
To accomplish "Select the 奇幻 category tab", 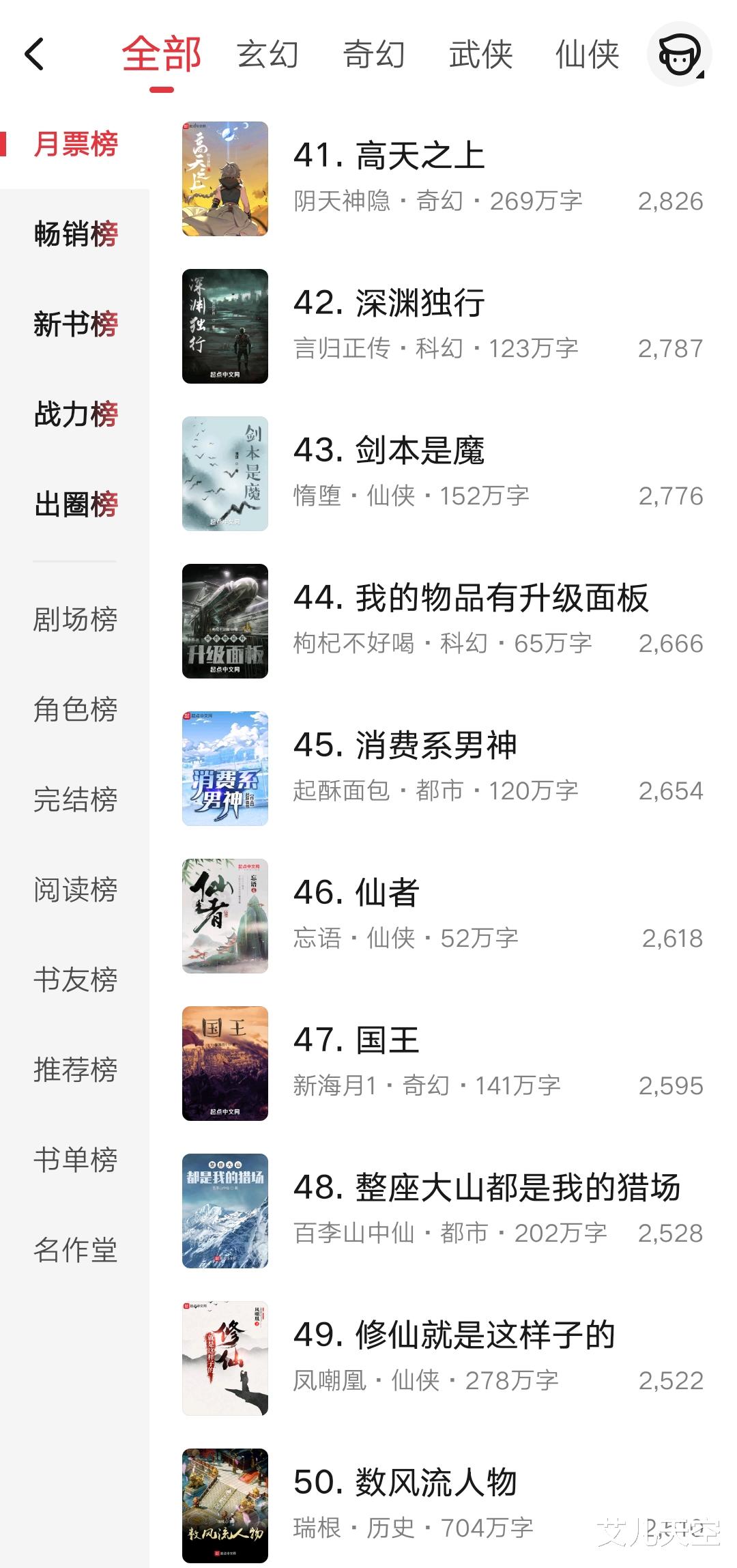I will (x=374, y=55).
